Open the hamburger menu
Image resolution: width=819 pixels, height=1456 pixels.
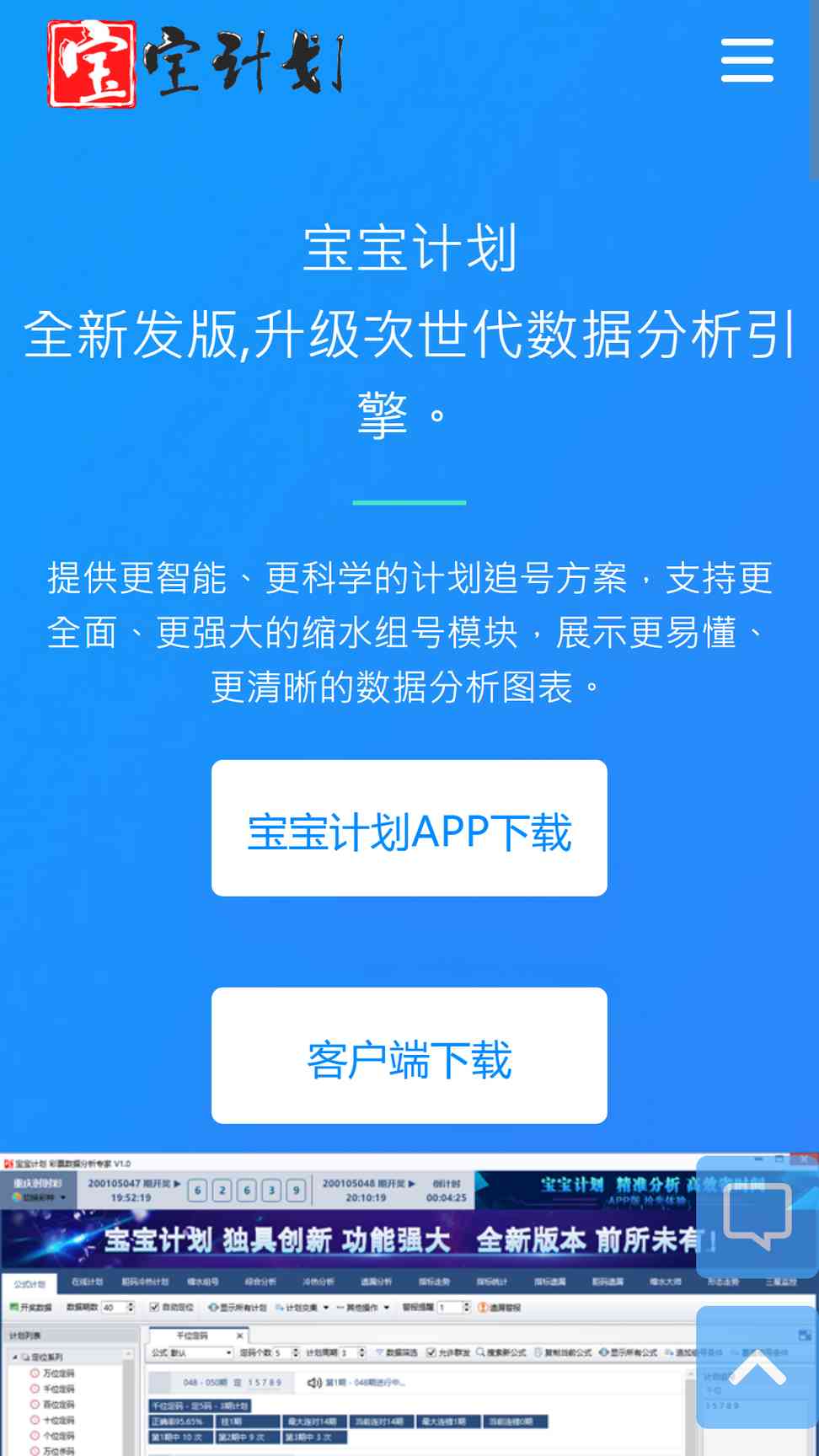tap(747, 60)
